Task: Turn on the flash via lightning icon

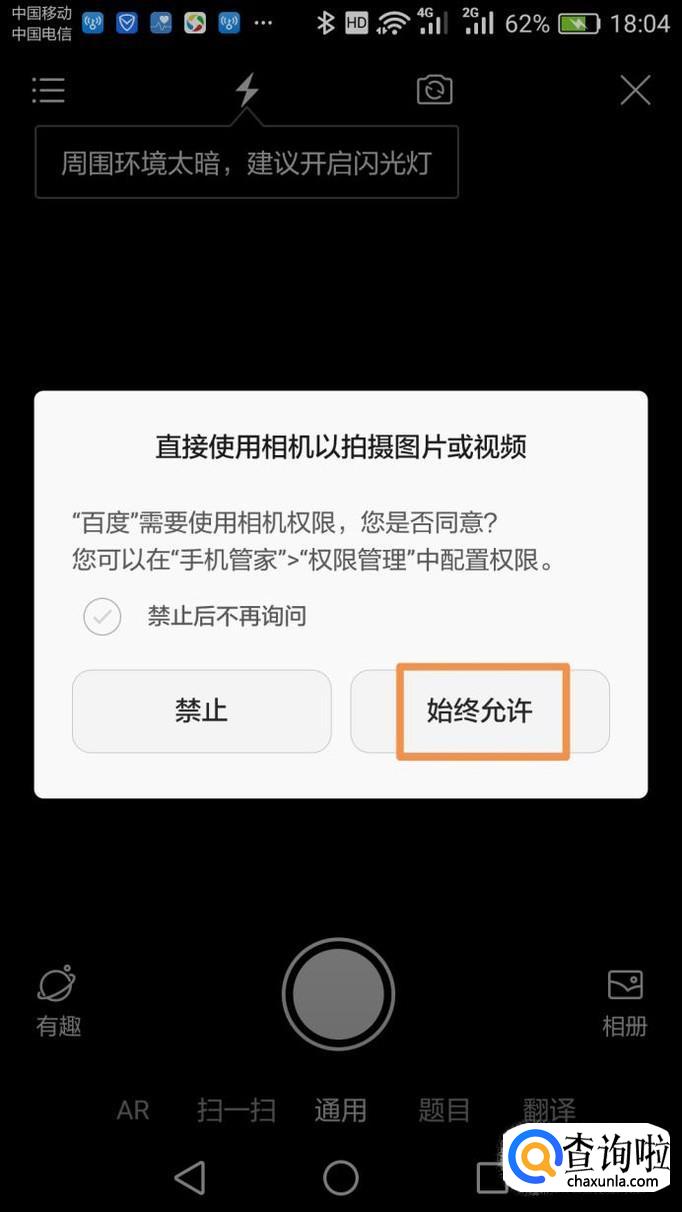Action: [x=246, y=90]
